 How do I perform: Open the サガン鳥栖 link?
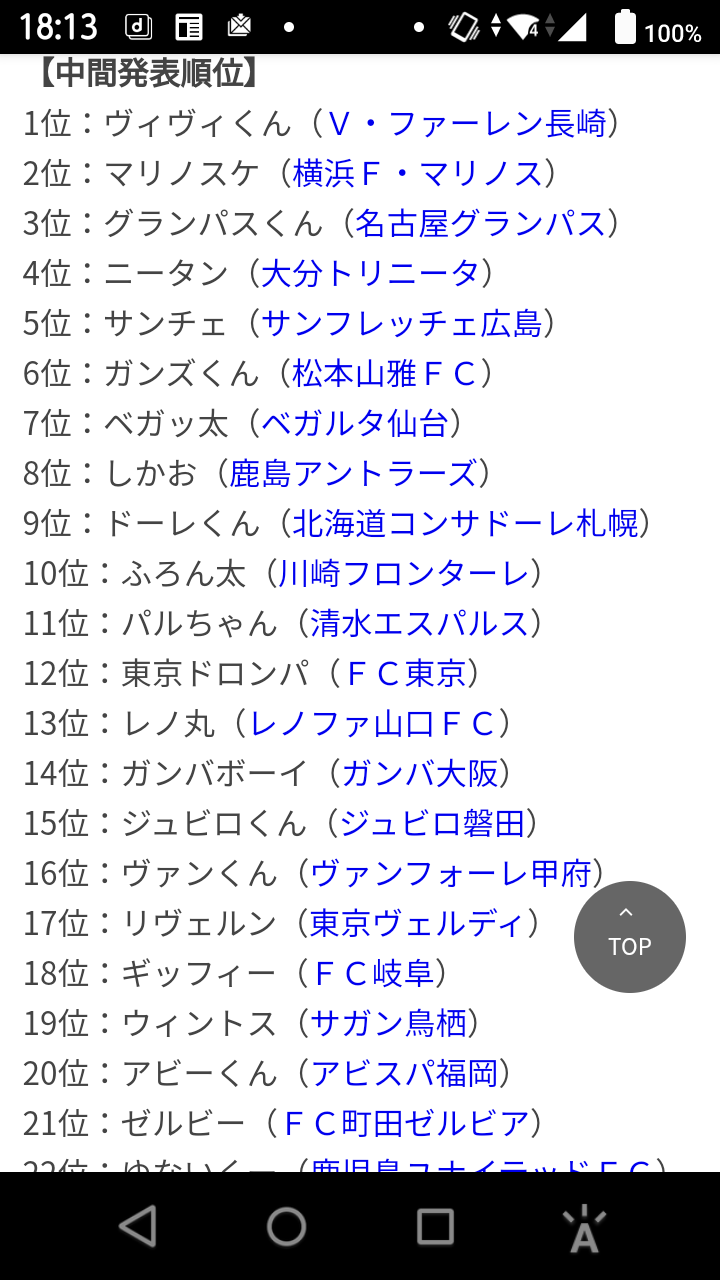pyautogui.click(x=388, y=1024)
